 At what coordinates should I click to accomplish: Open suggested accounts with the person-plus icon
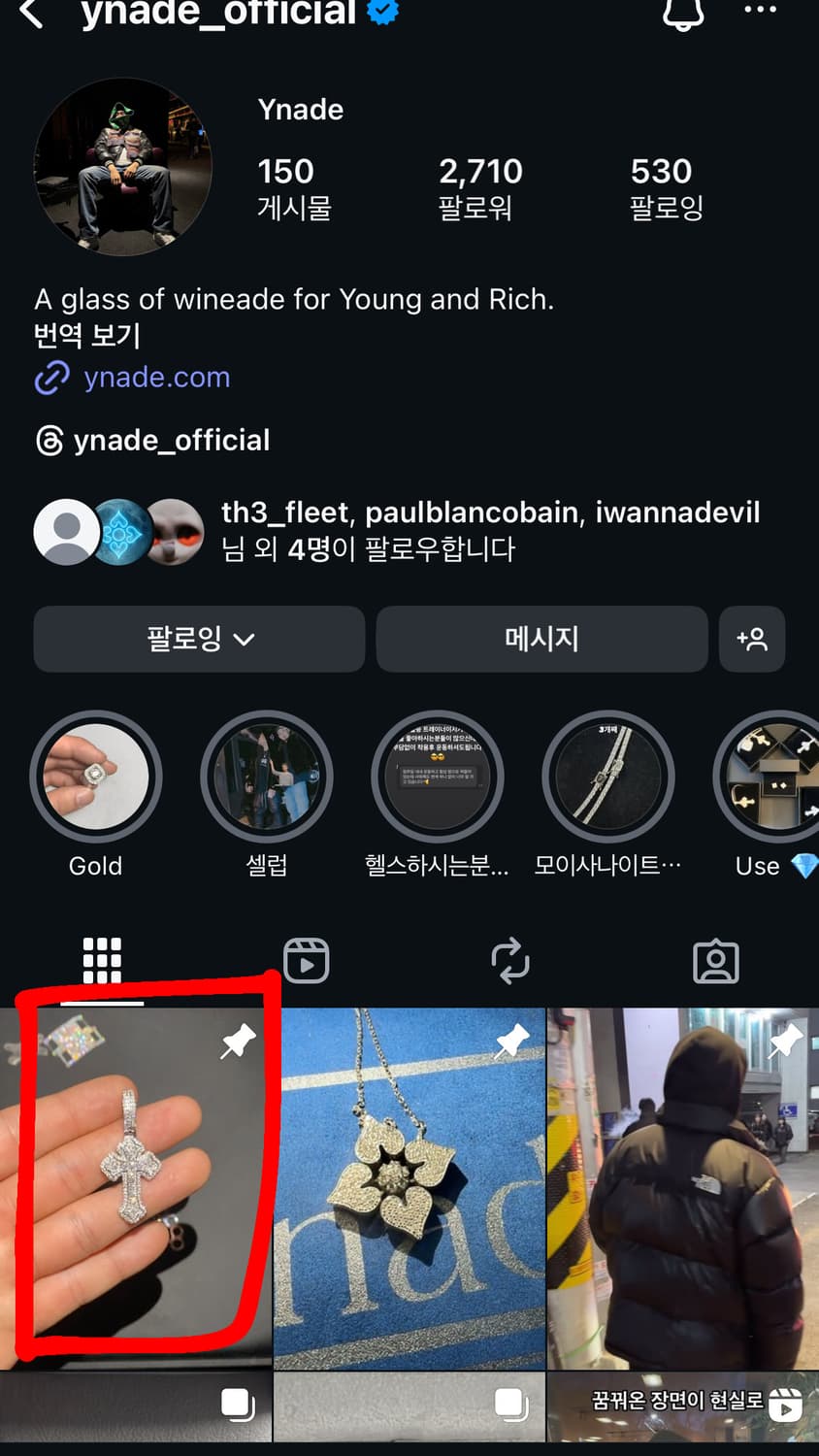752,639
